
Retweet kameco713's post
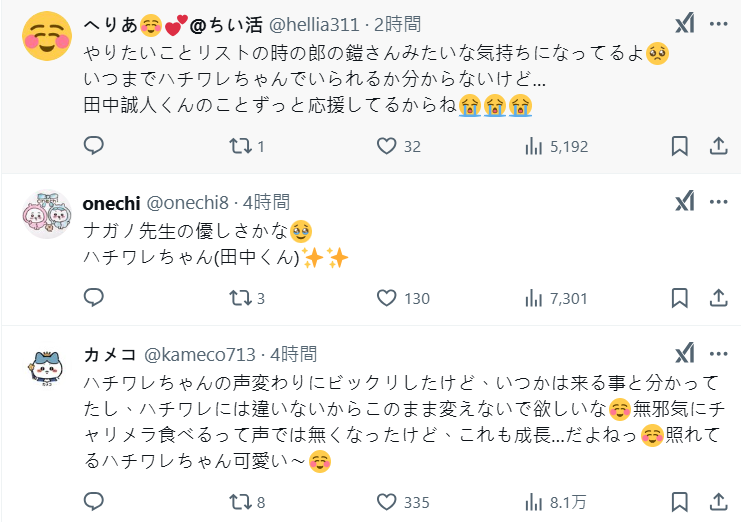[240, 501]
